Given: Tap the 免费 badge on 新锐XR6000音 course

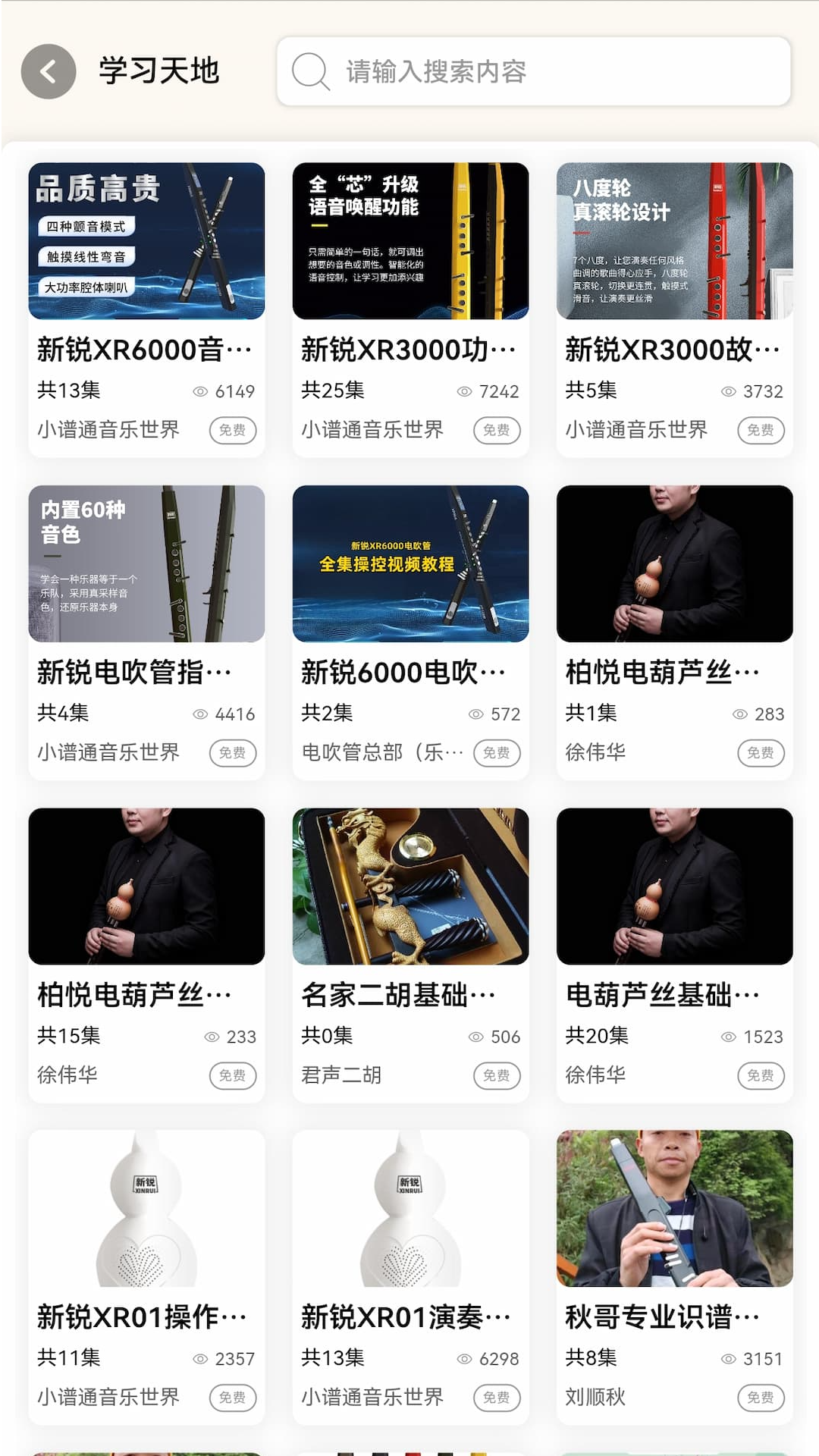Looking at the screenshot, I should pyautogui.click(x=231, y=430).
